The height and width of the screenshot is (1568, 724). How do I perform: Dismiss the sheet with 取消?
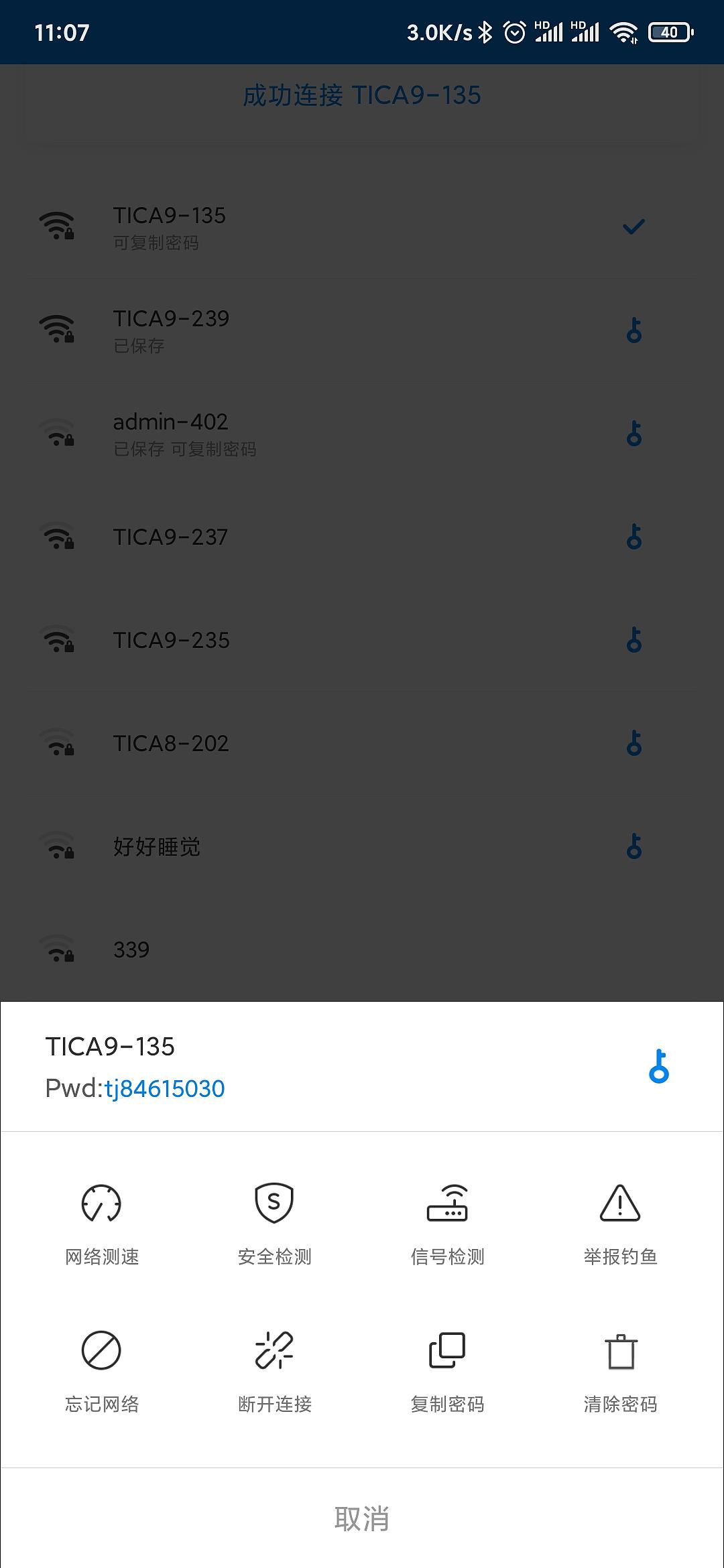point(362,1518)
